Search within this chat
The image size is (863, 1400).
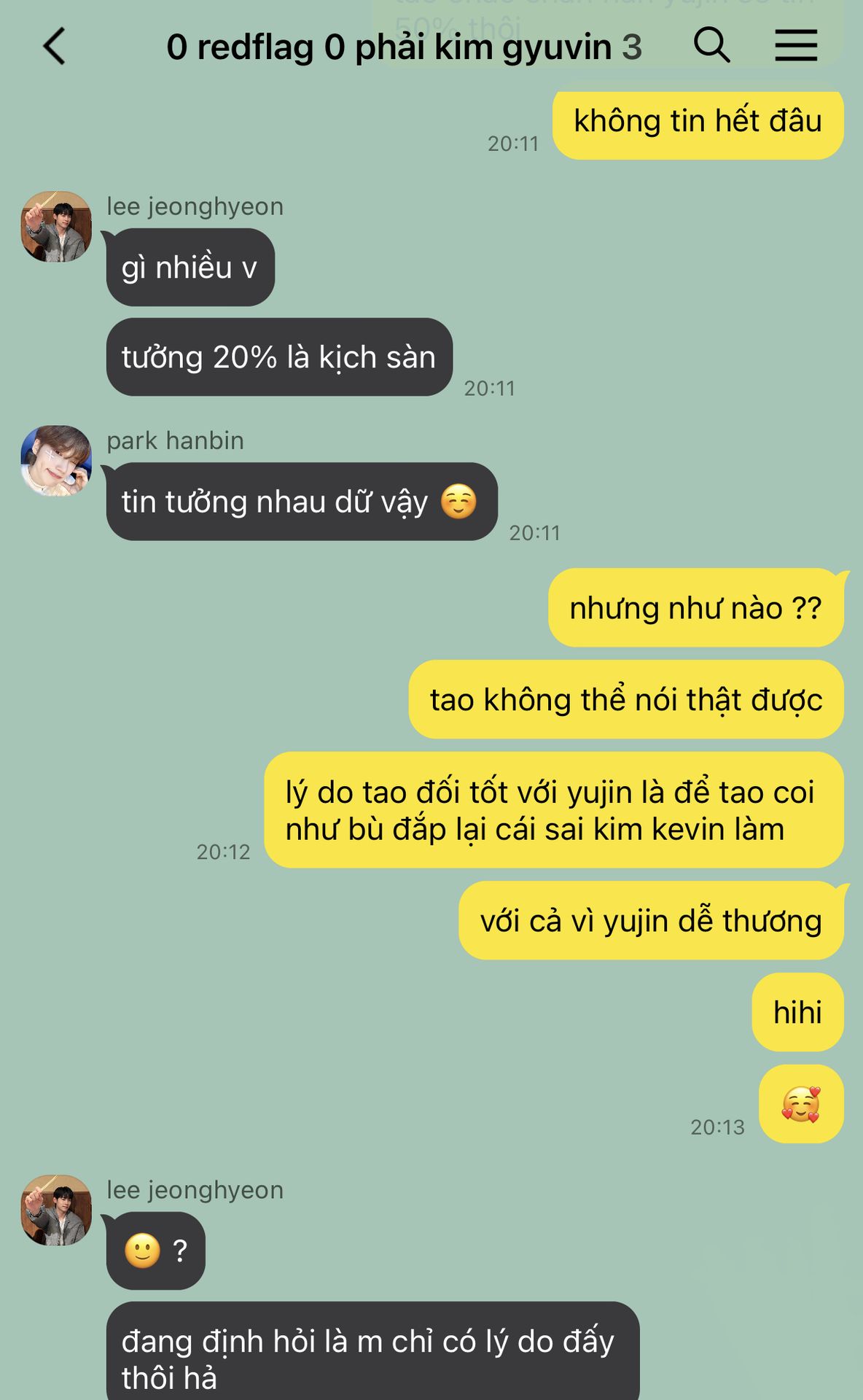coord(711,45)
